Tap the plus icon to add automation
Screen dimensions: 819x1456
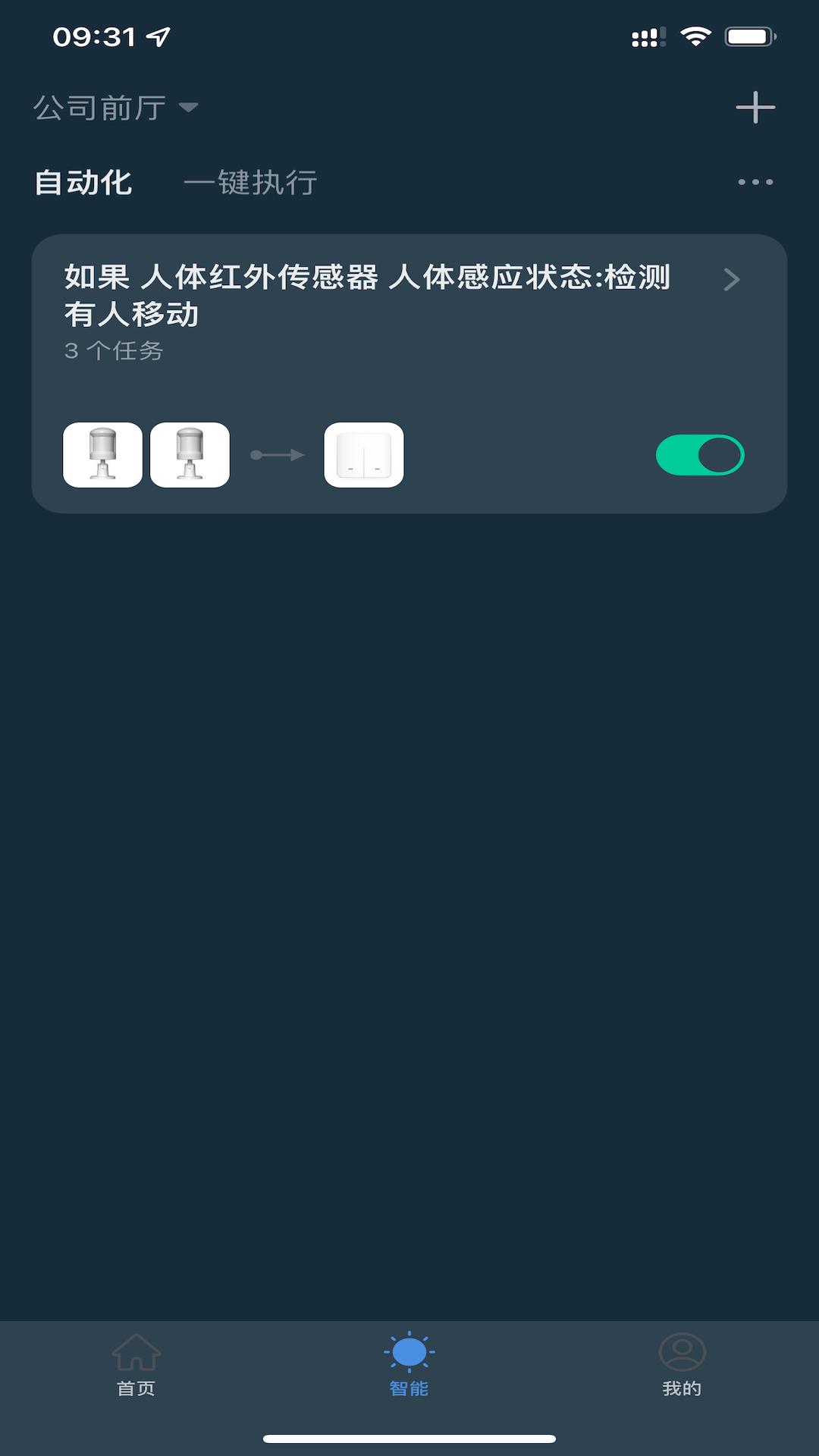[755, 107]
